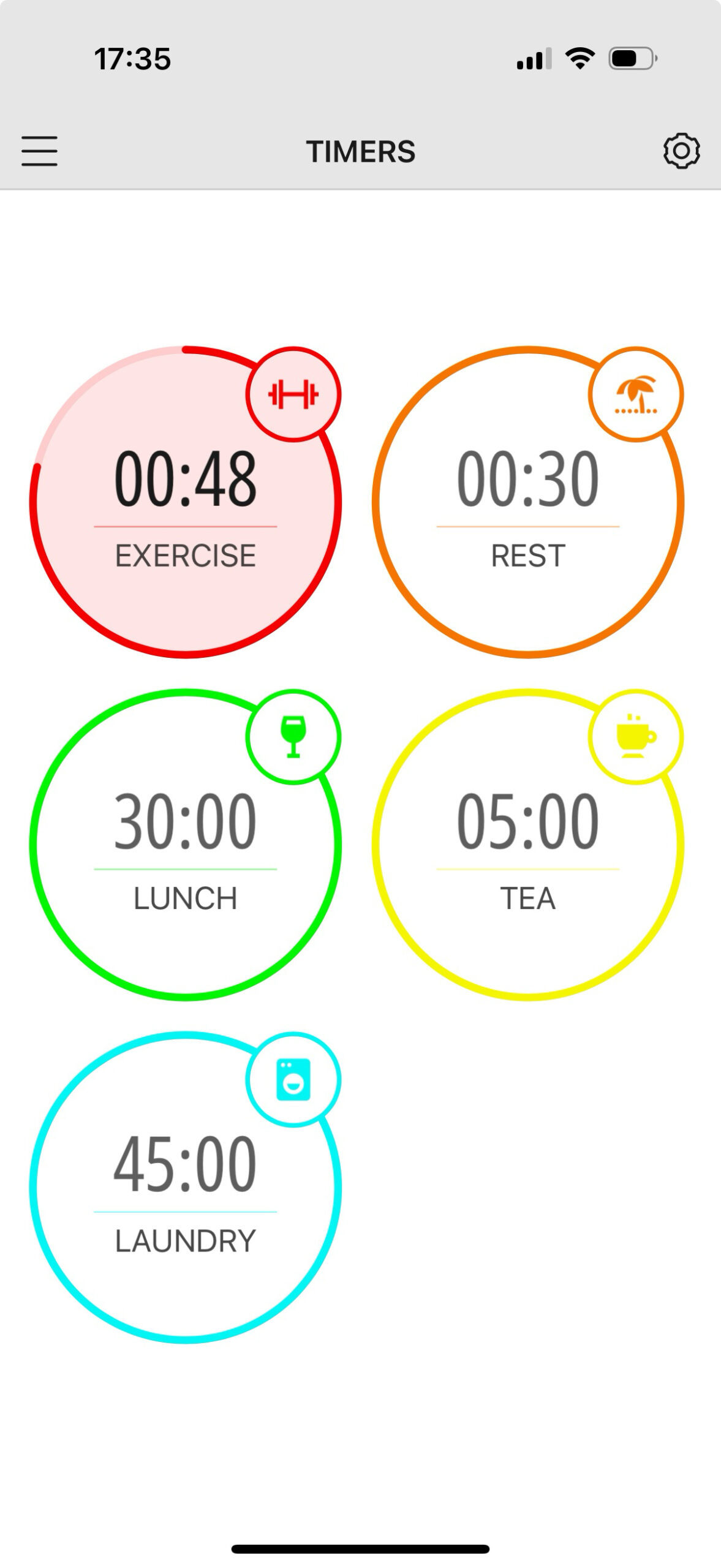The width and height of the screenshot is (721, 1568).
Task: Start the 45-minute Laundry timer
Action: click(x=185, y=1187)
